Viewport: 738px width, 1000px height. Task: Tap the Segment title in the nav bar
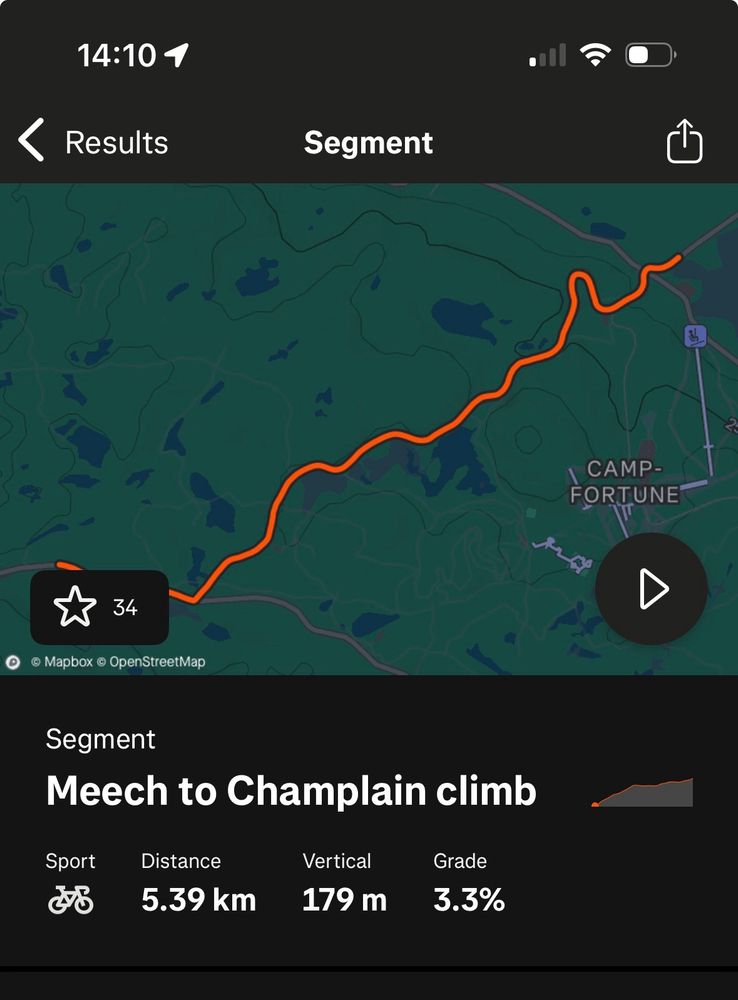(x=368, y=142)
